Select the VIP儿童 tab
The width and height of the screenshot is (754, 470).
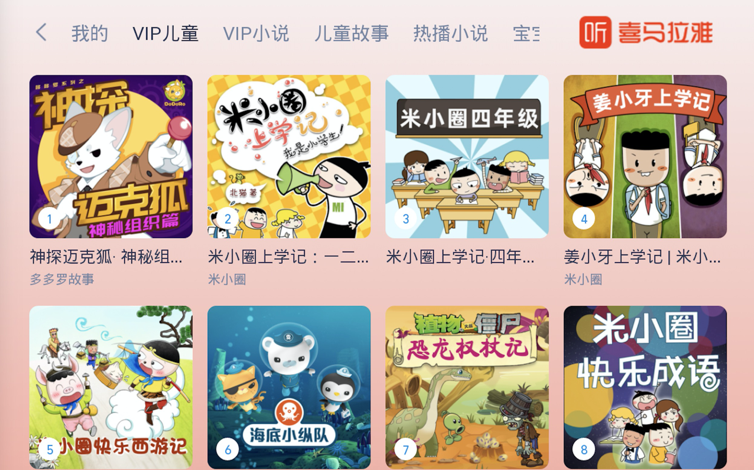click(165, 33)
